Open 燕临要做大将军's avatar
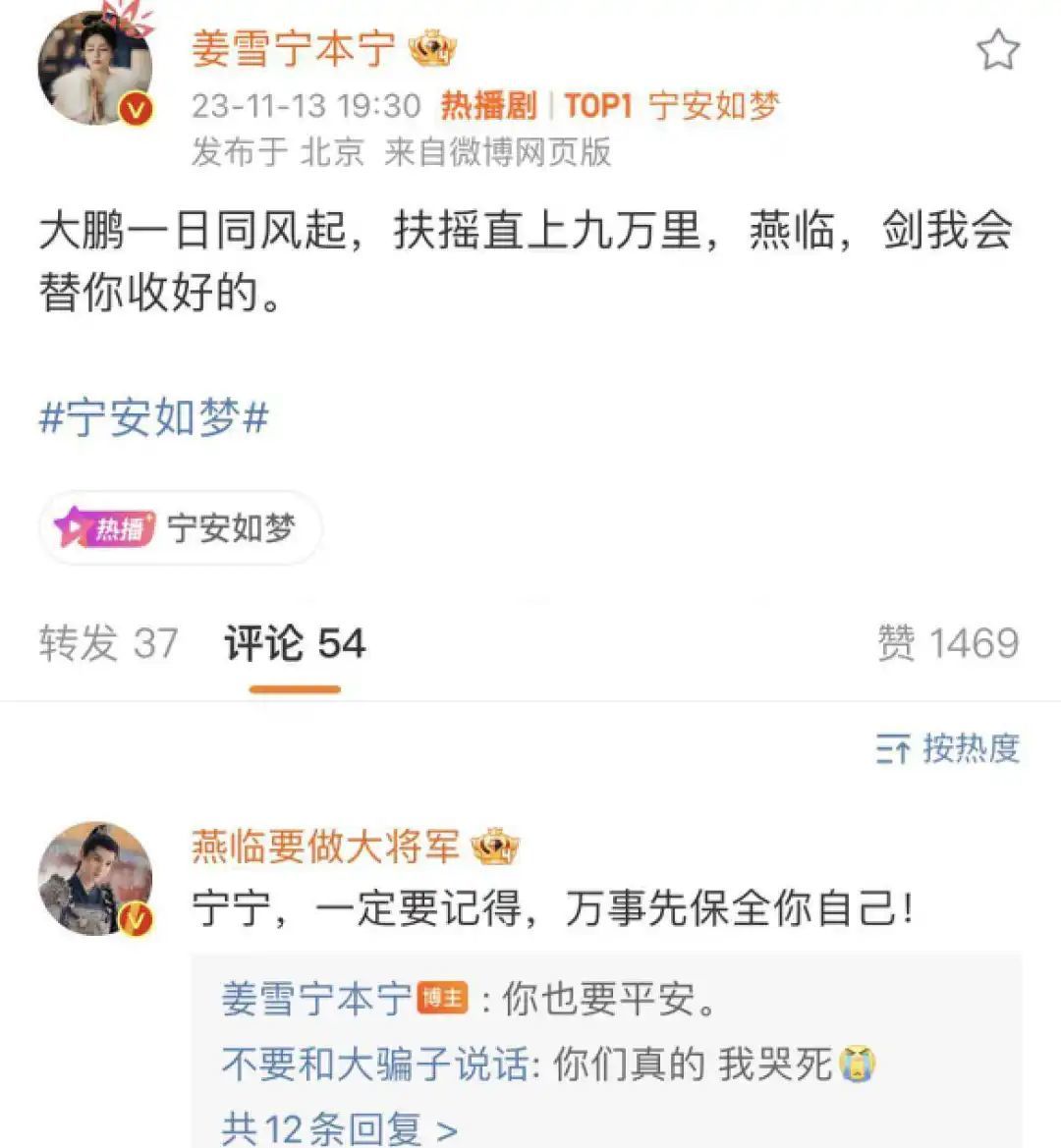Viewport: 1061px width, 1148px height. [x=95, y=879]
